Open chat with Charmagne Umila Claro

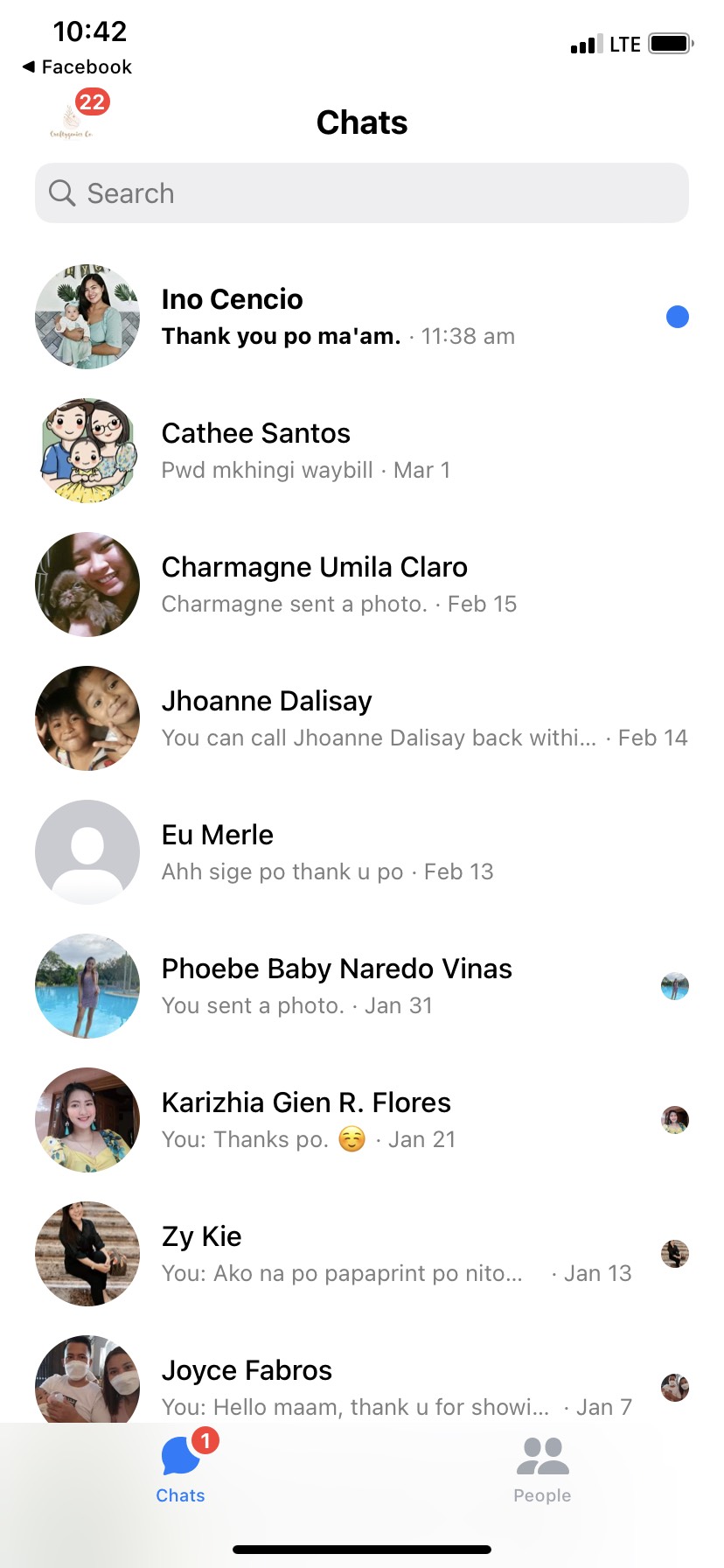point(362,584)
